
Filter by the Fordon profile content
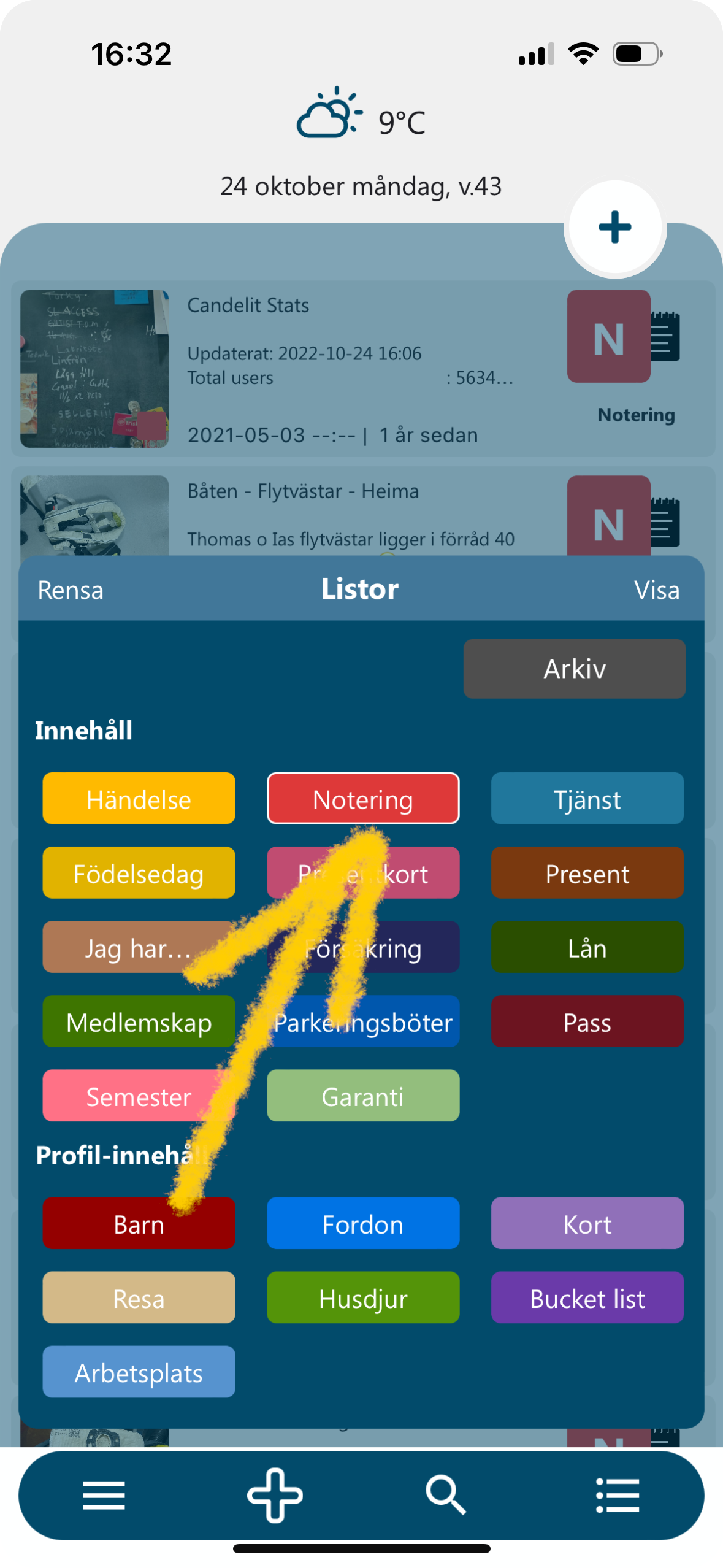(x=363, y=1223)
